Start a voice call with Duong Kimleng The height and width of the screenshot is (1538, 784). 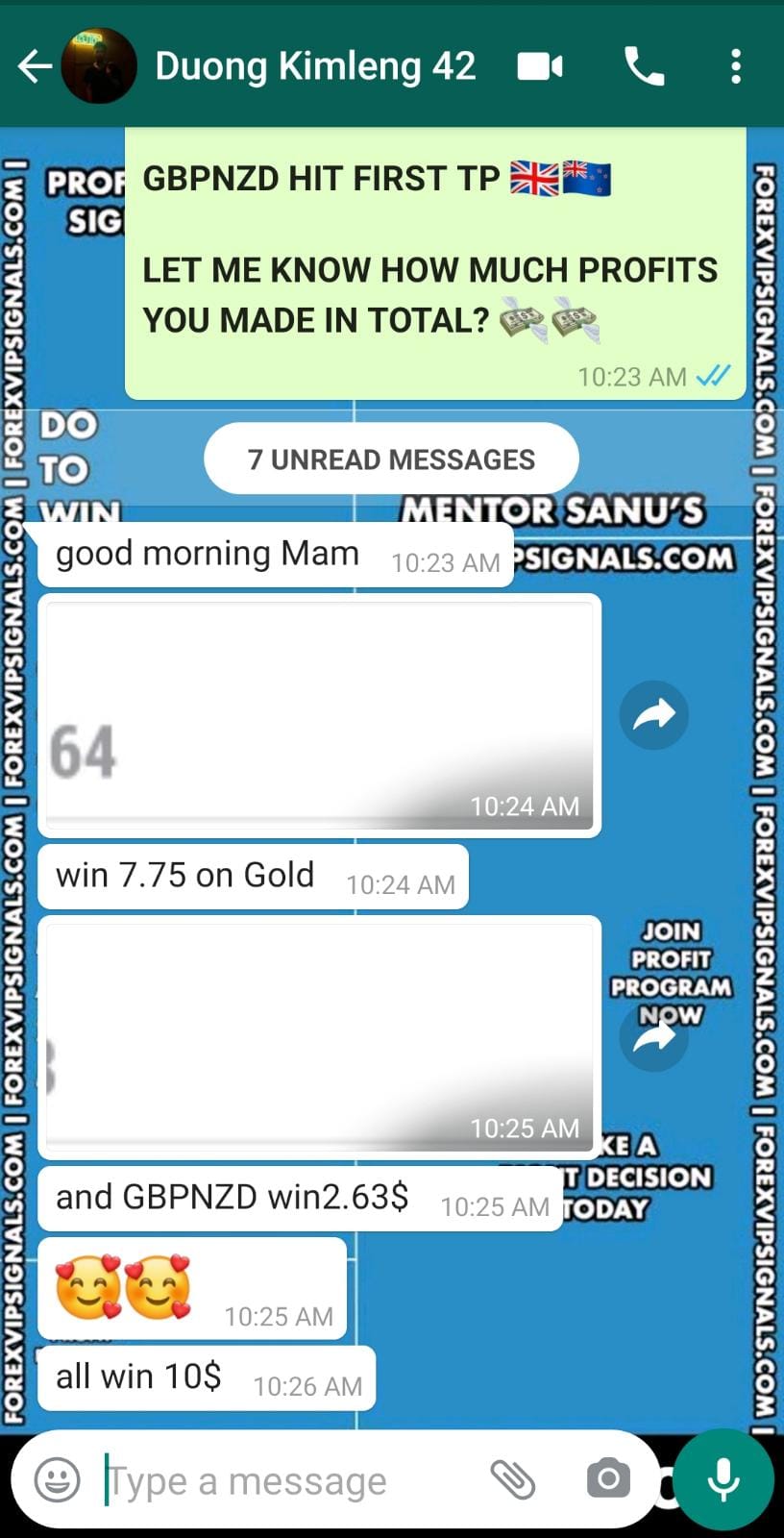pyautogui.click(x=643, y=66)
